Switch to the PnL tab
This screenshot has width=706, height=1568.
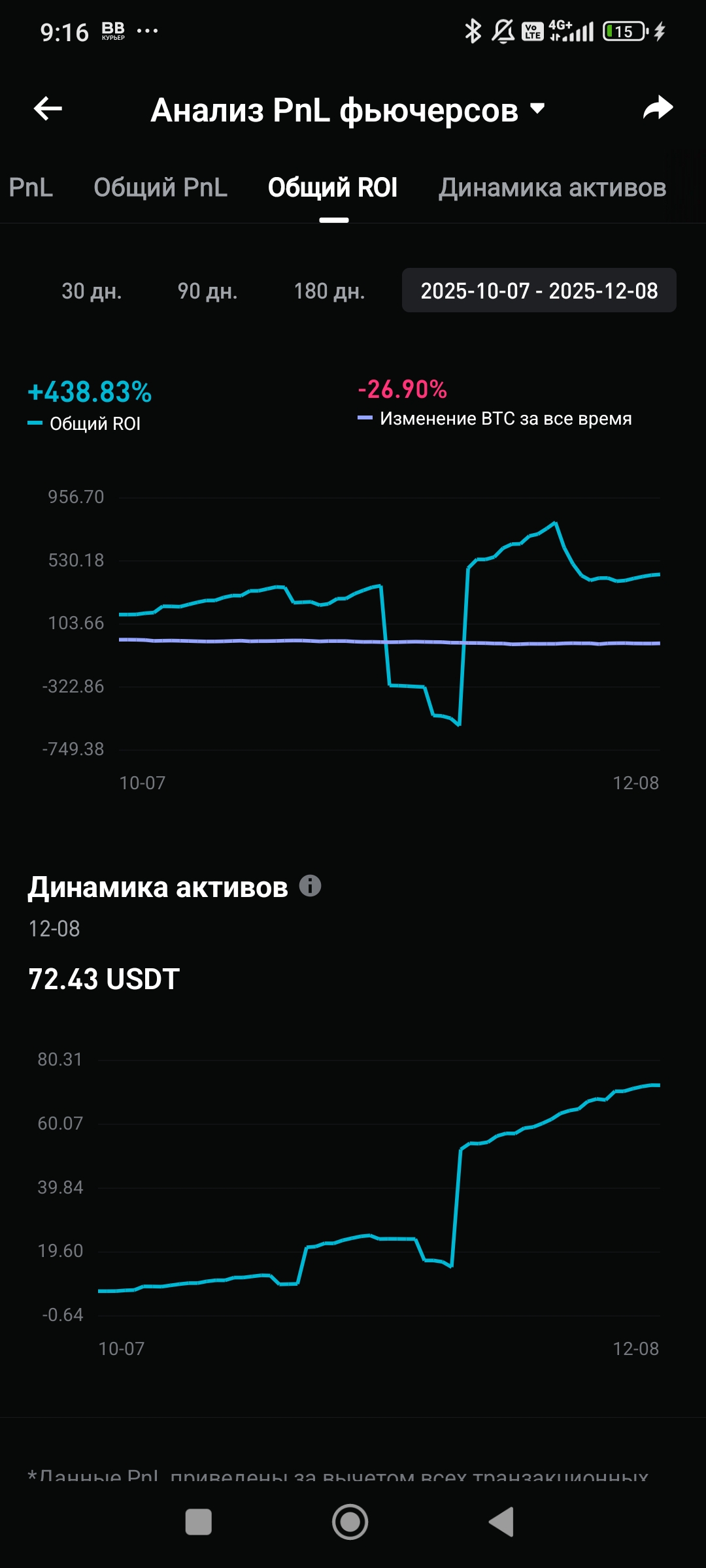point(31,188)
